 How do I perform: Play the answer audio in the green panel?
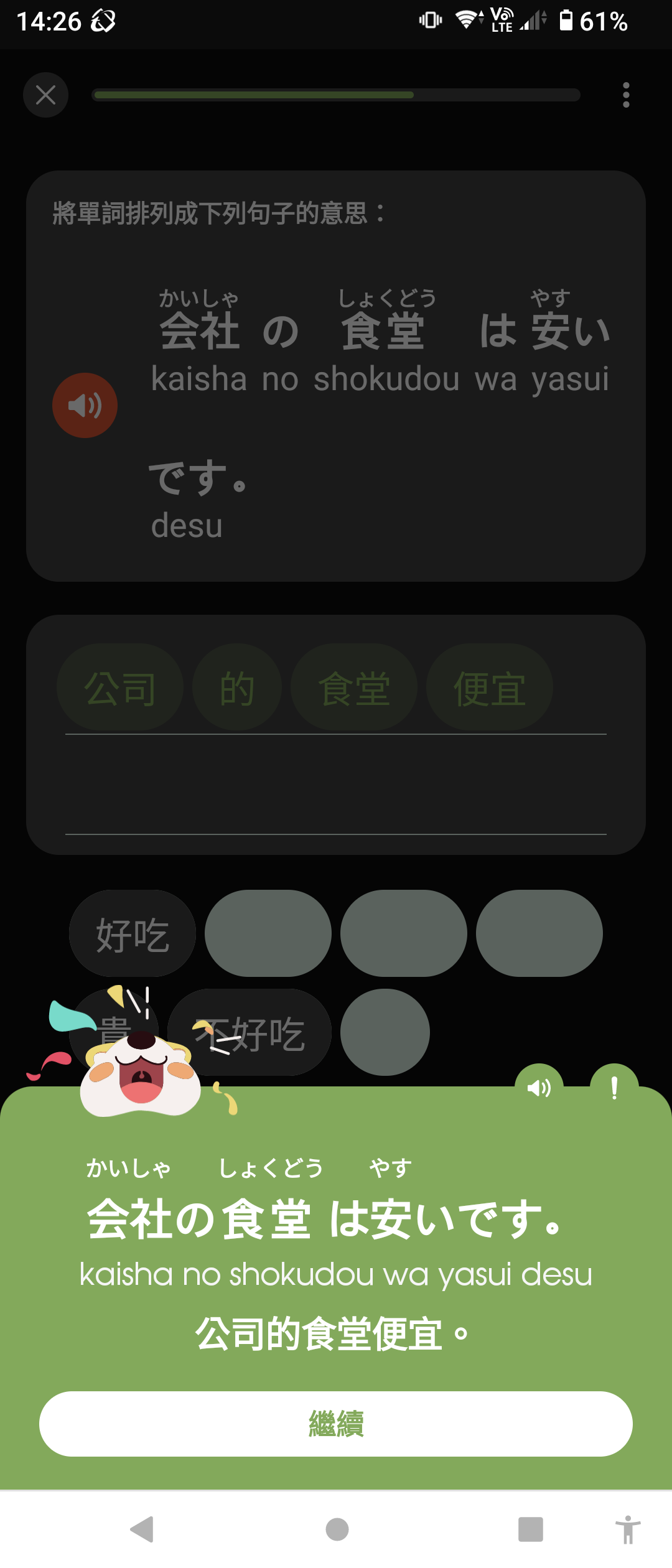point(539,1088)
